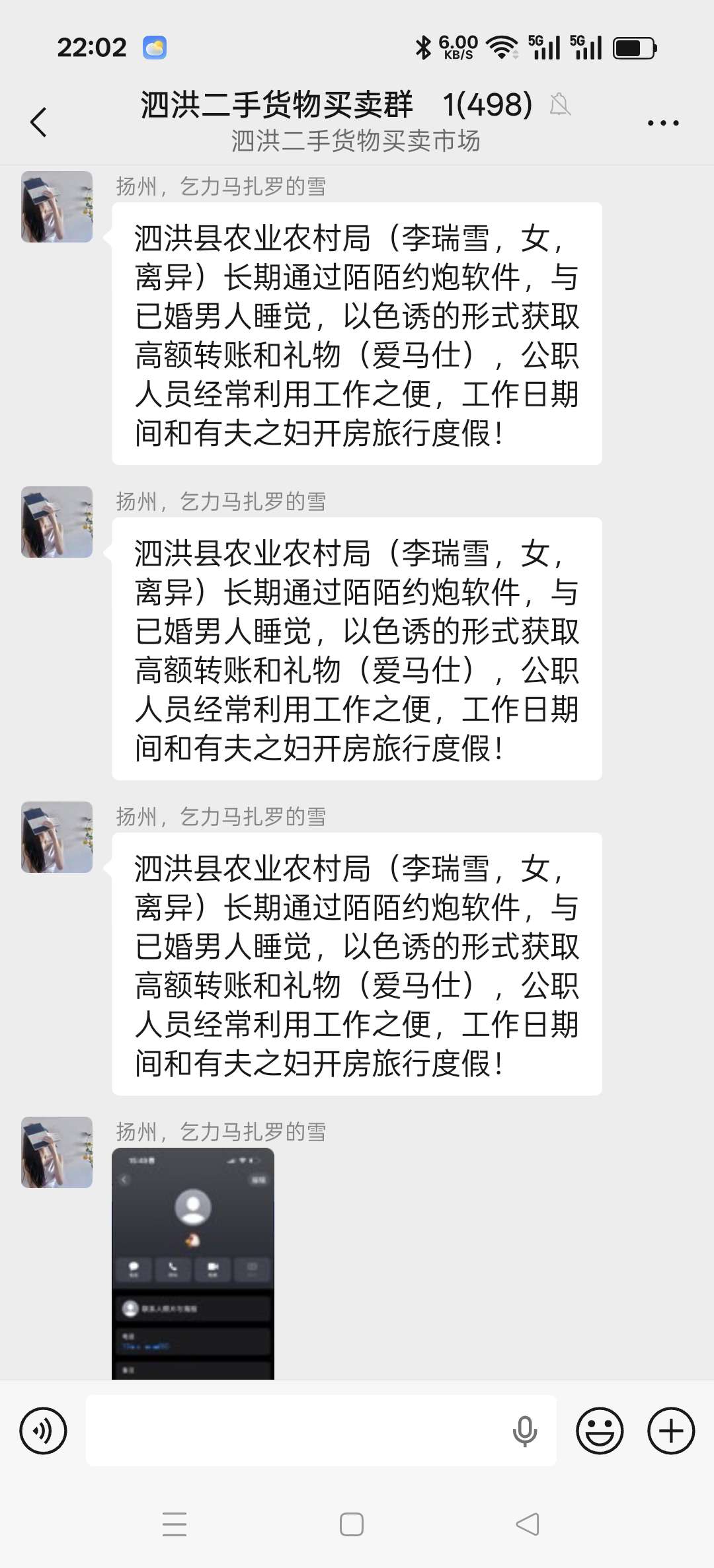Go back from the group chat
Screen dimensions: 714x1568
(x=38, y=122)
